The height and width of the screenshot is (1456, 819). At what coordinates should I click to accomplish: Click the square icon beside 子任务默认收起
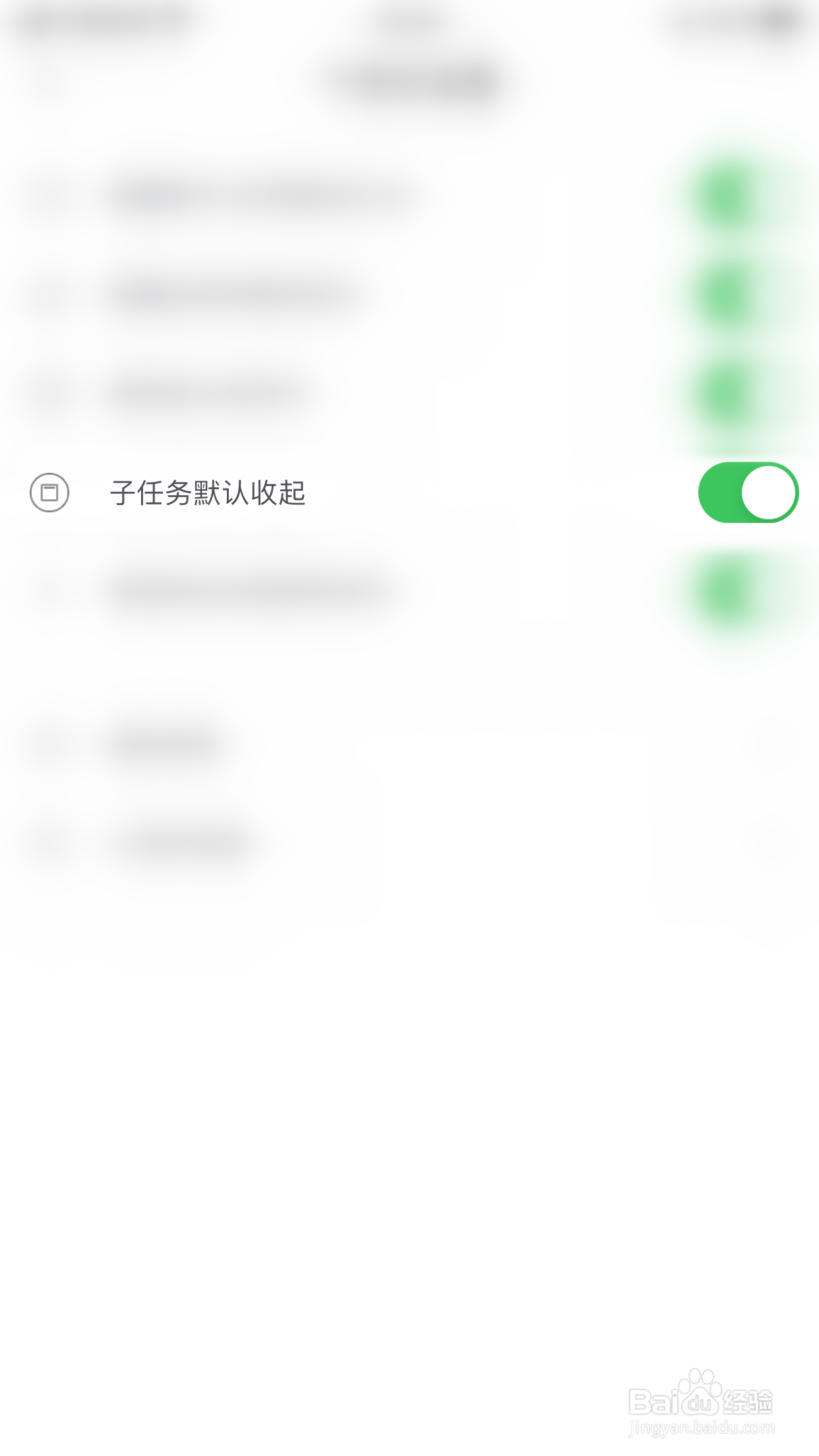point(51,491)
